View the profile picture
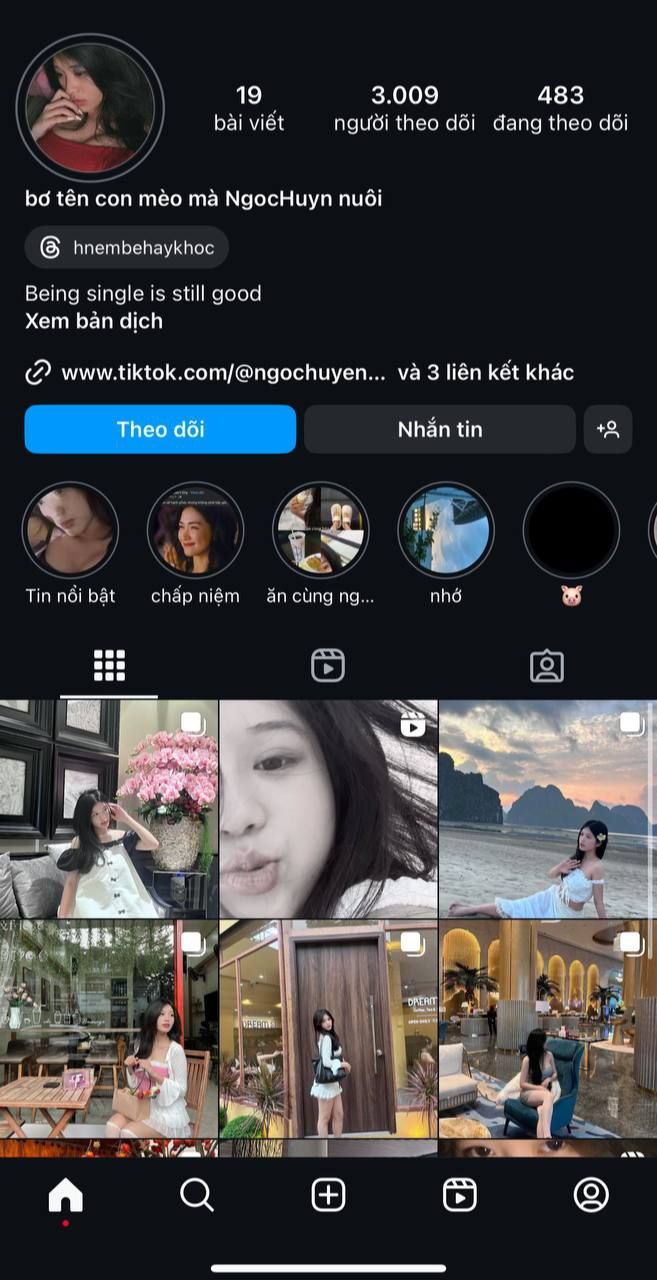Viewport: 657px width, 1280px height. [89, 105]
